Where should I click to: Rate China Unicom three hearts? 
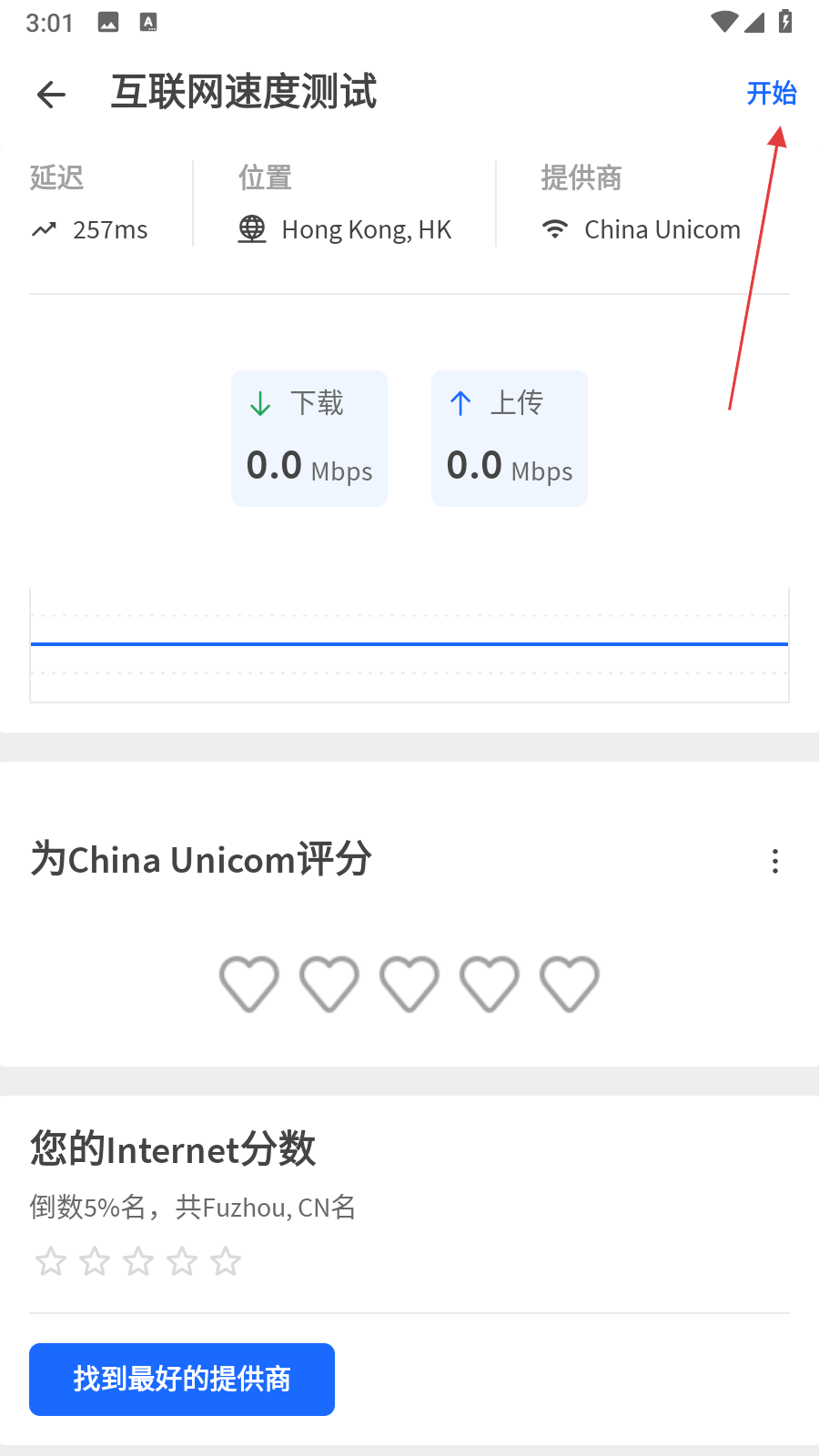[x=409, y=984]
